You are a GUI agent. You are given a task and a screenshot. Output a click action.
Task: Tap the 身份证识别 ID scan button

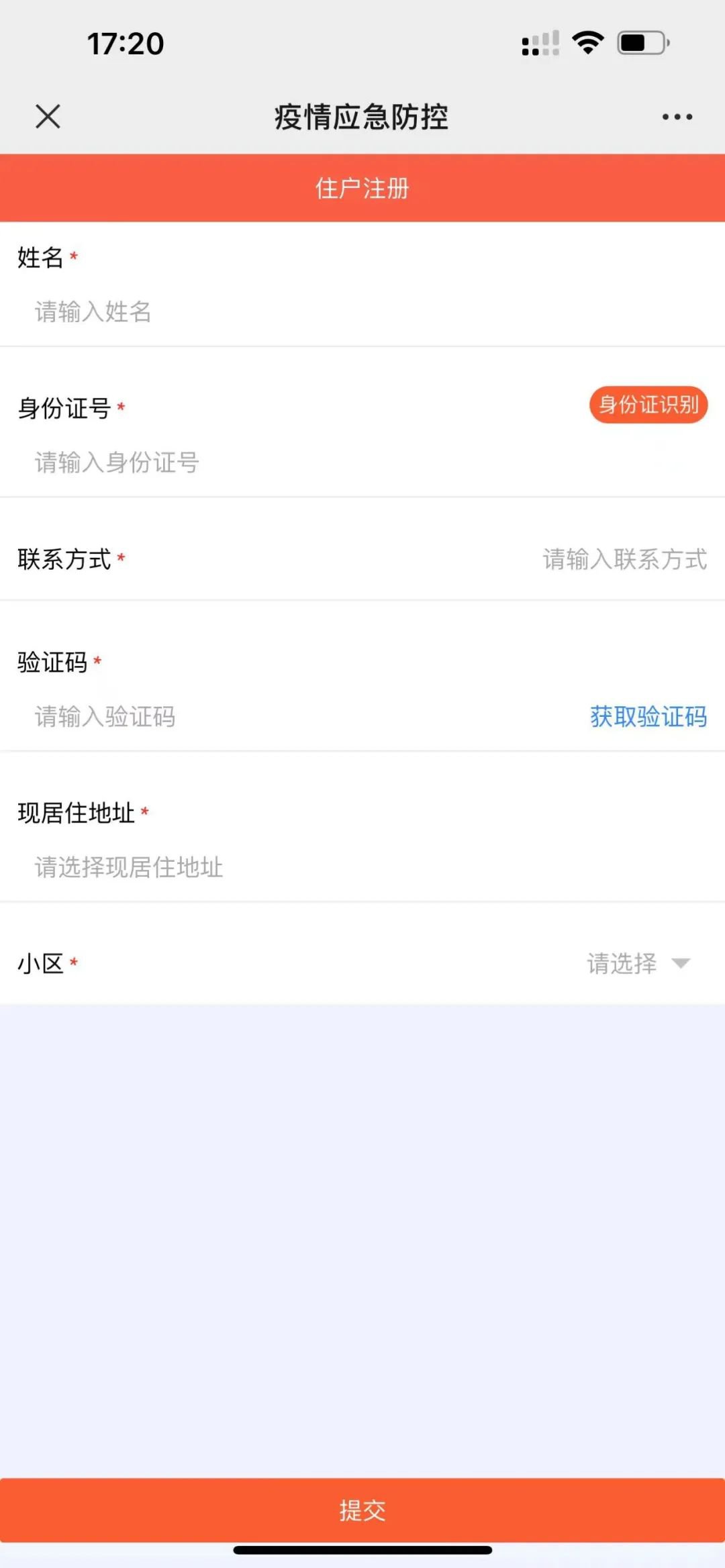[x=648, y=405]
